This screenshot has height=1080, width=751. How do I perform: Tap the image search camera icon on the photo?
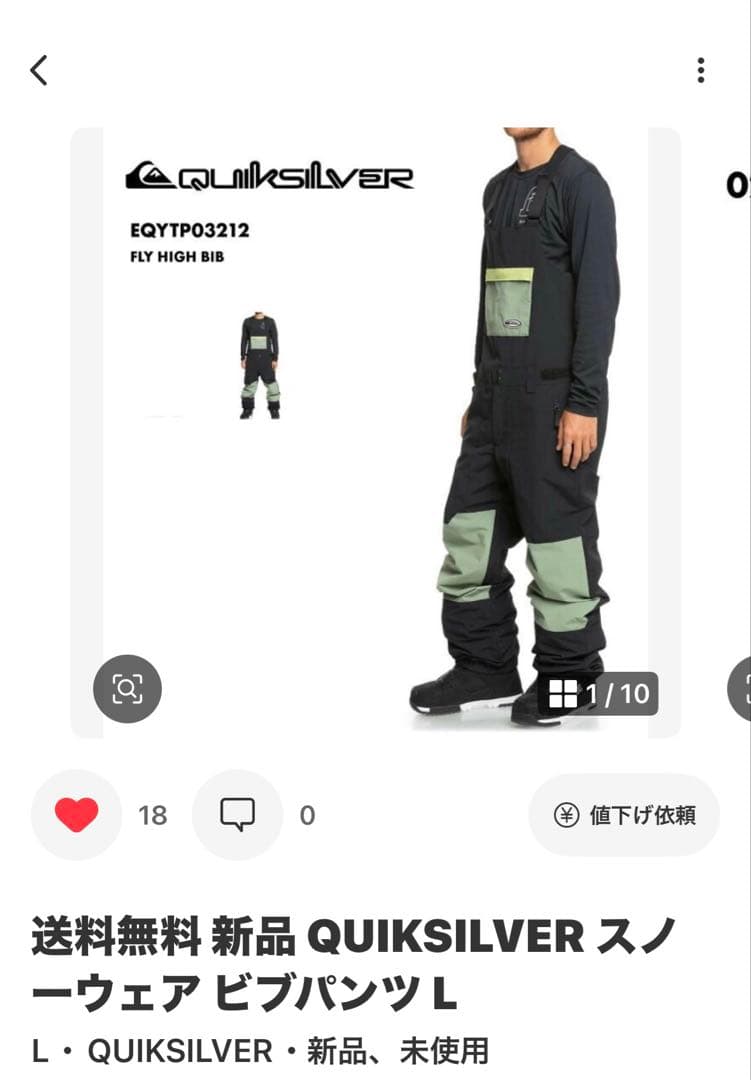(128, 688)
